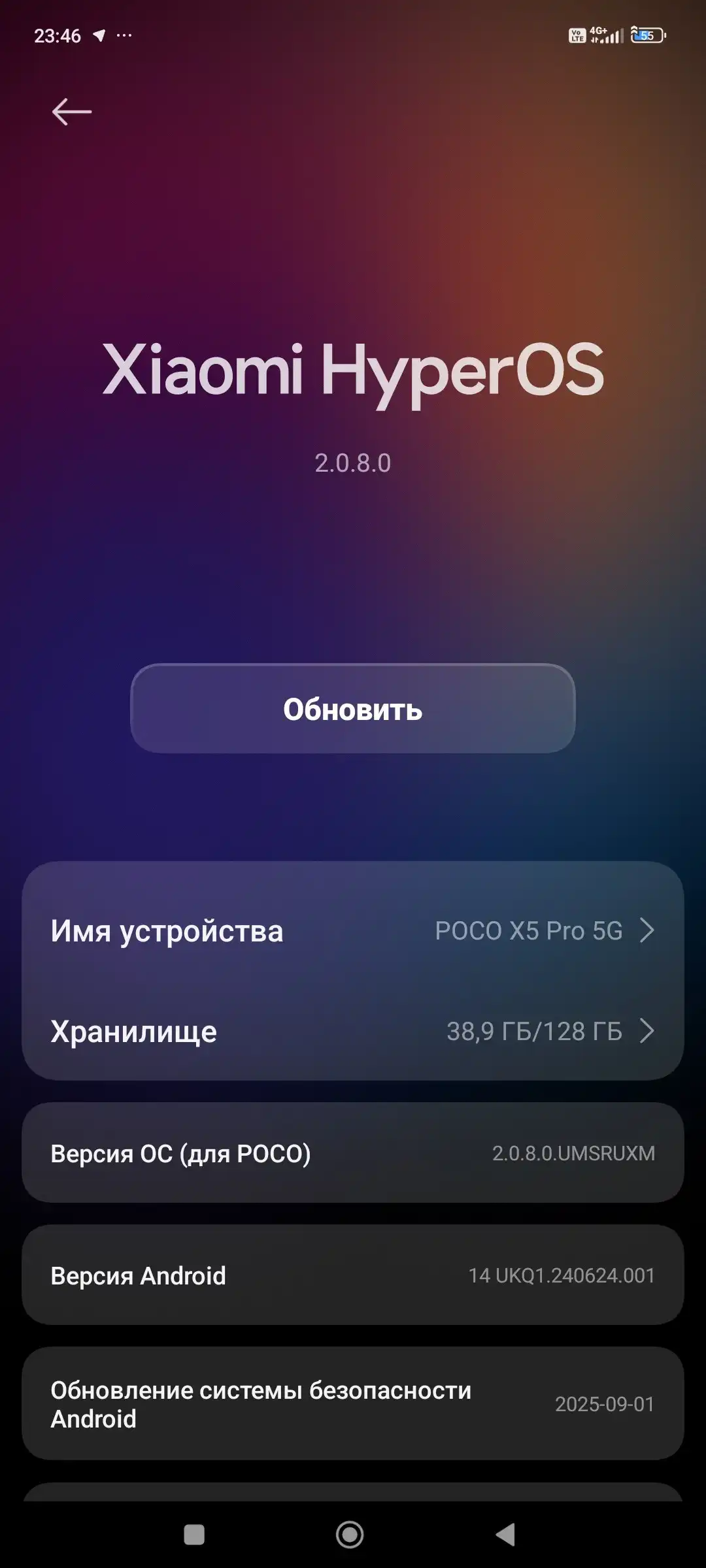
Task: Select the Версия ОС (для POCO) row
Action: [353, 1153]
